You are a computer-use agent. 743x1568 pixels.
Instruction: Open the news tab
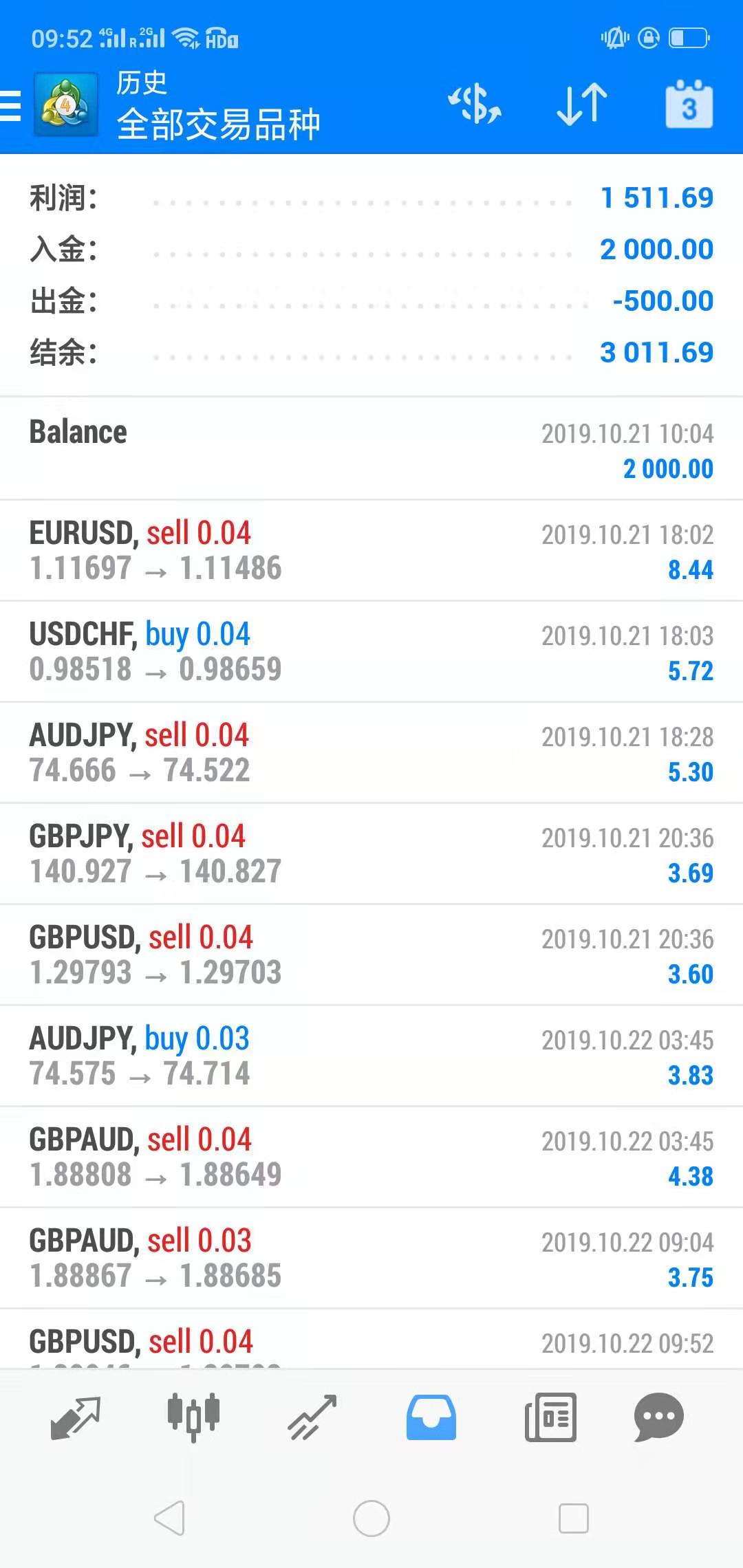tap(550, 1417)
